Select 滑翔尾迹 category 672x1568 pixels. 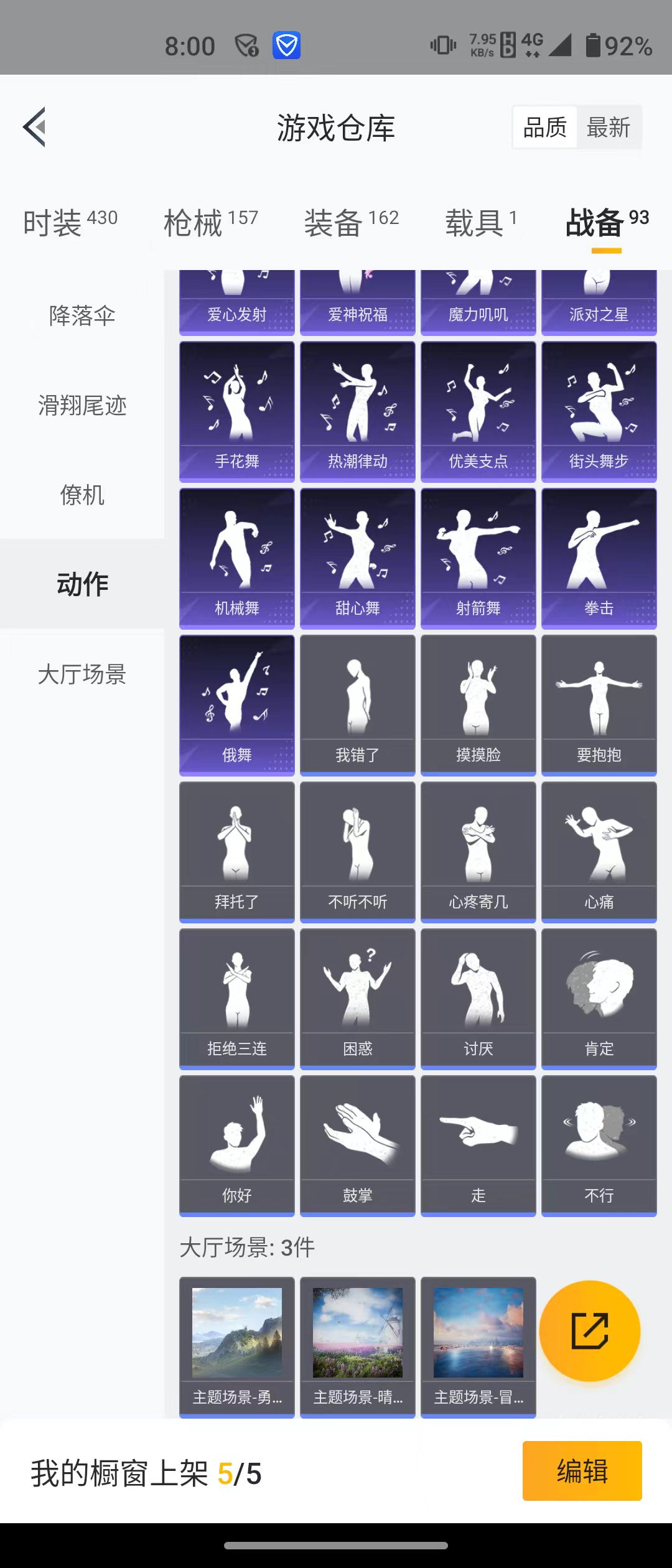(82, 406)
